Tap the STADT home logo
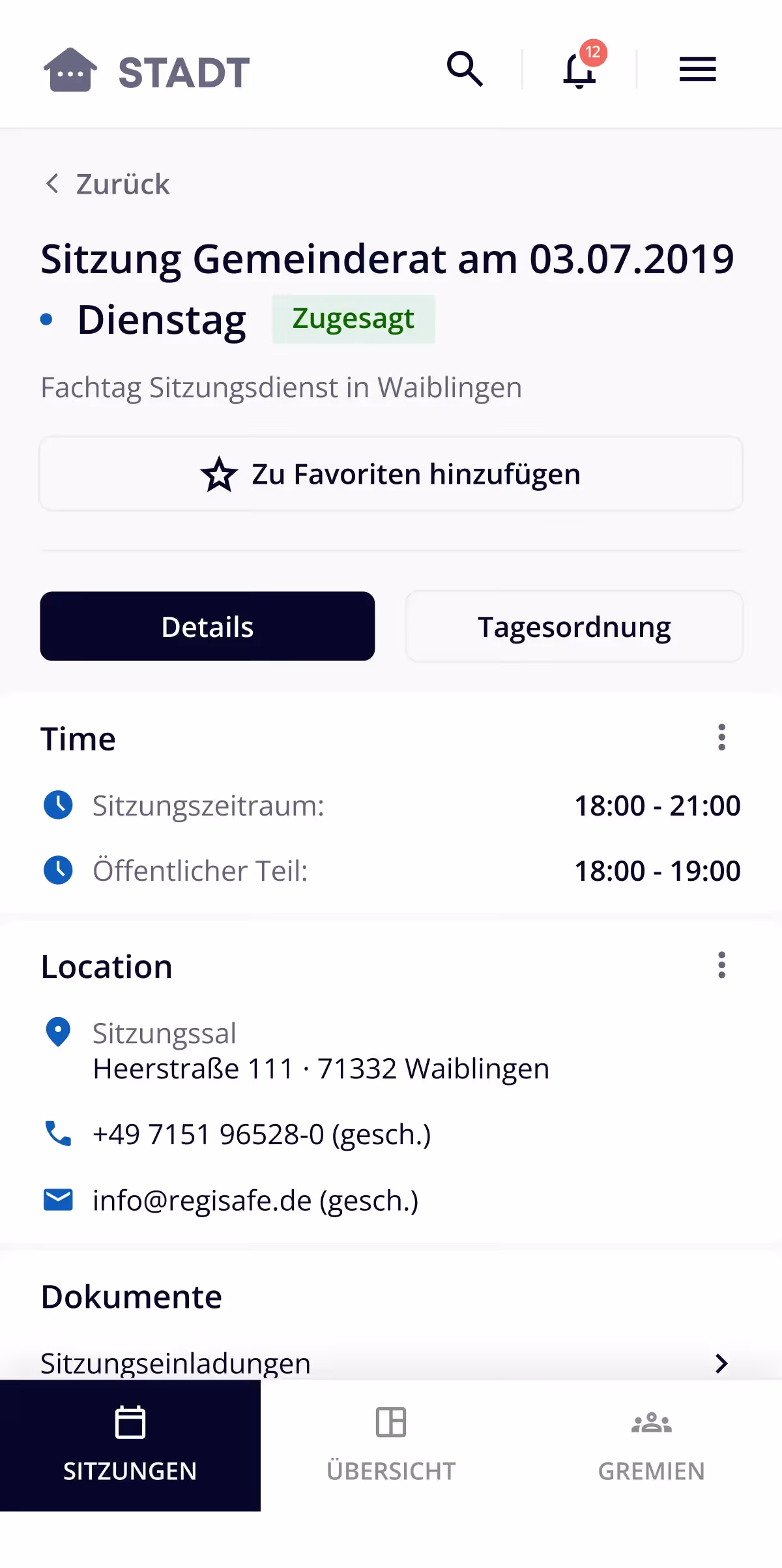This screenshot has height=1568, width=782. pyautogui.click(x=147, y=70)
